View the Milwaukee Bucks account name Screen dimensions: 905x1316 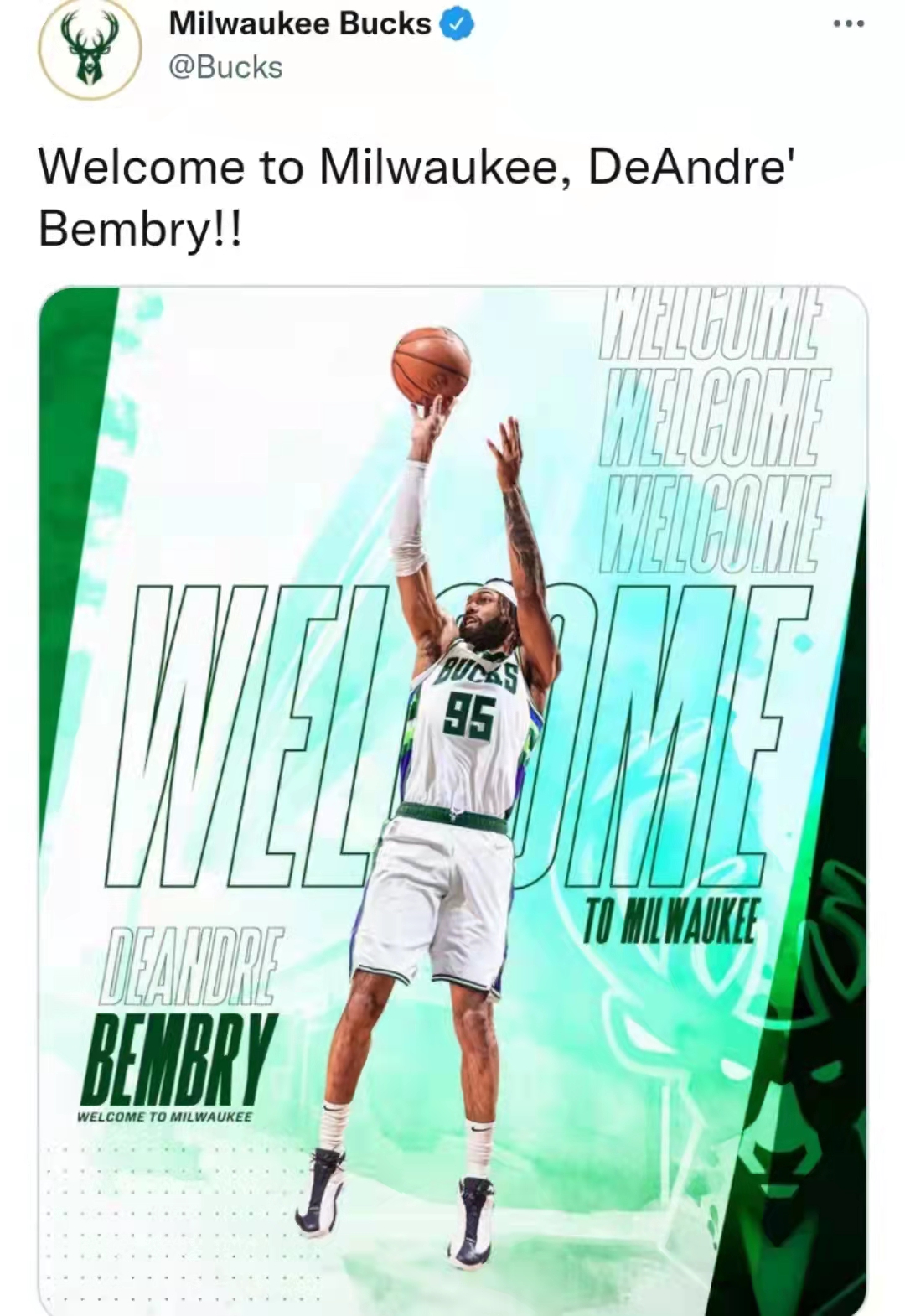(299, 24)
